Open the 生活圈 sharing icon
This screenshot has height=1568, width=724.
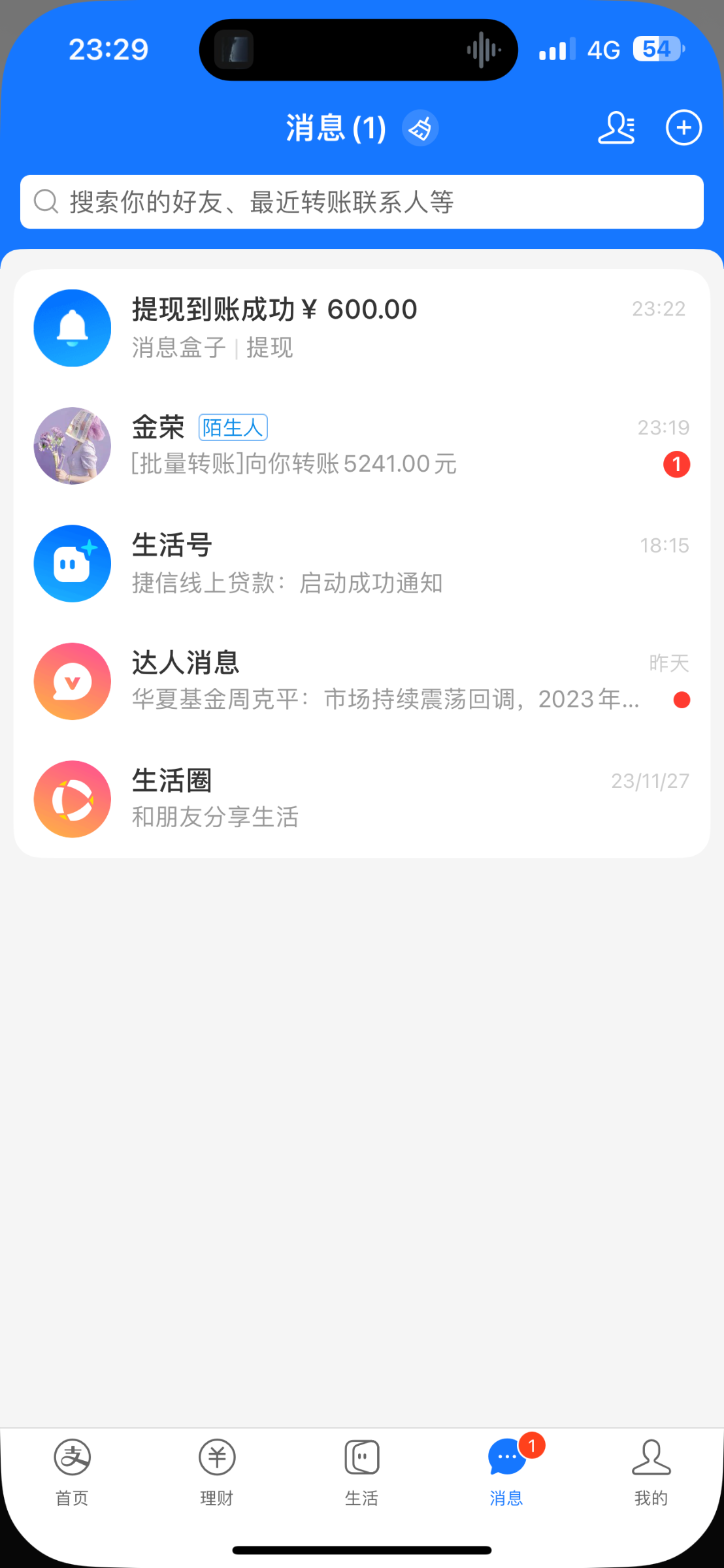(x=71, y=799)
